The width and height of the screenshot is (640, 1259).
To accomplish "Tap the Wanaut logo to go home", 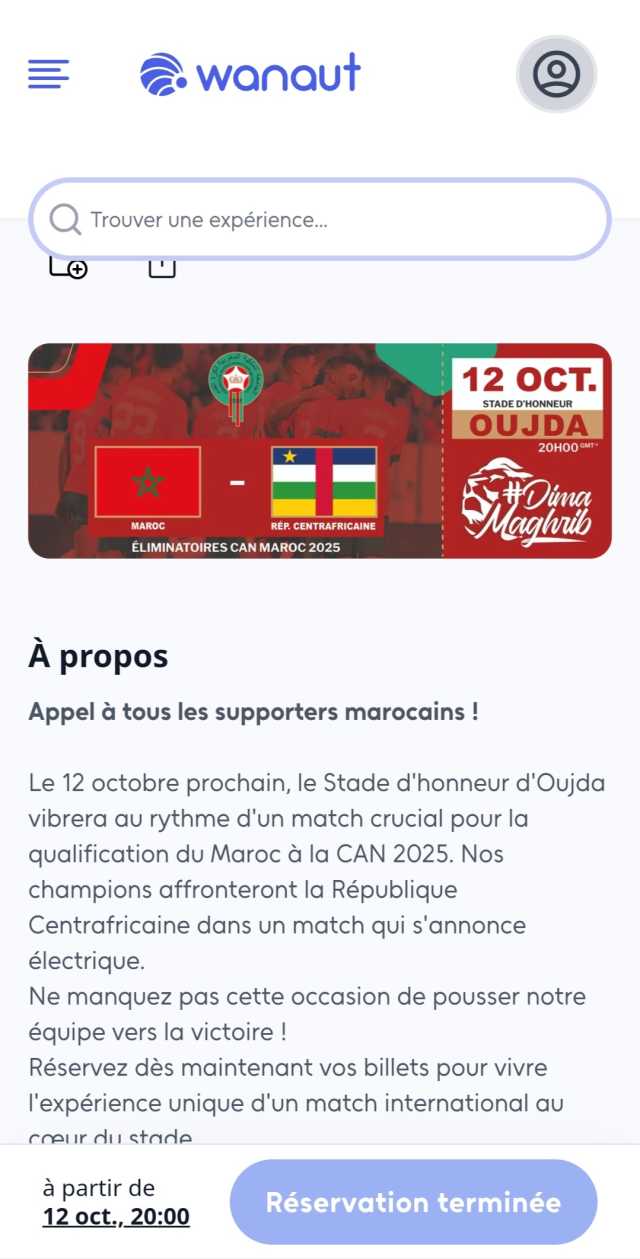I will click(250, 74).
